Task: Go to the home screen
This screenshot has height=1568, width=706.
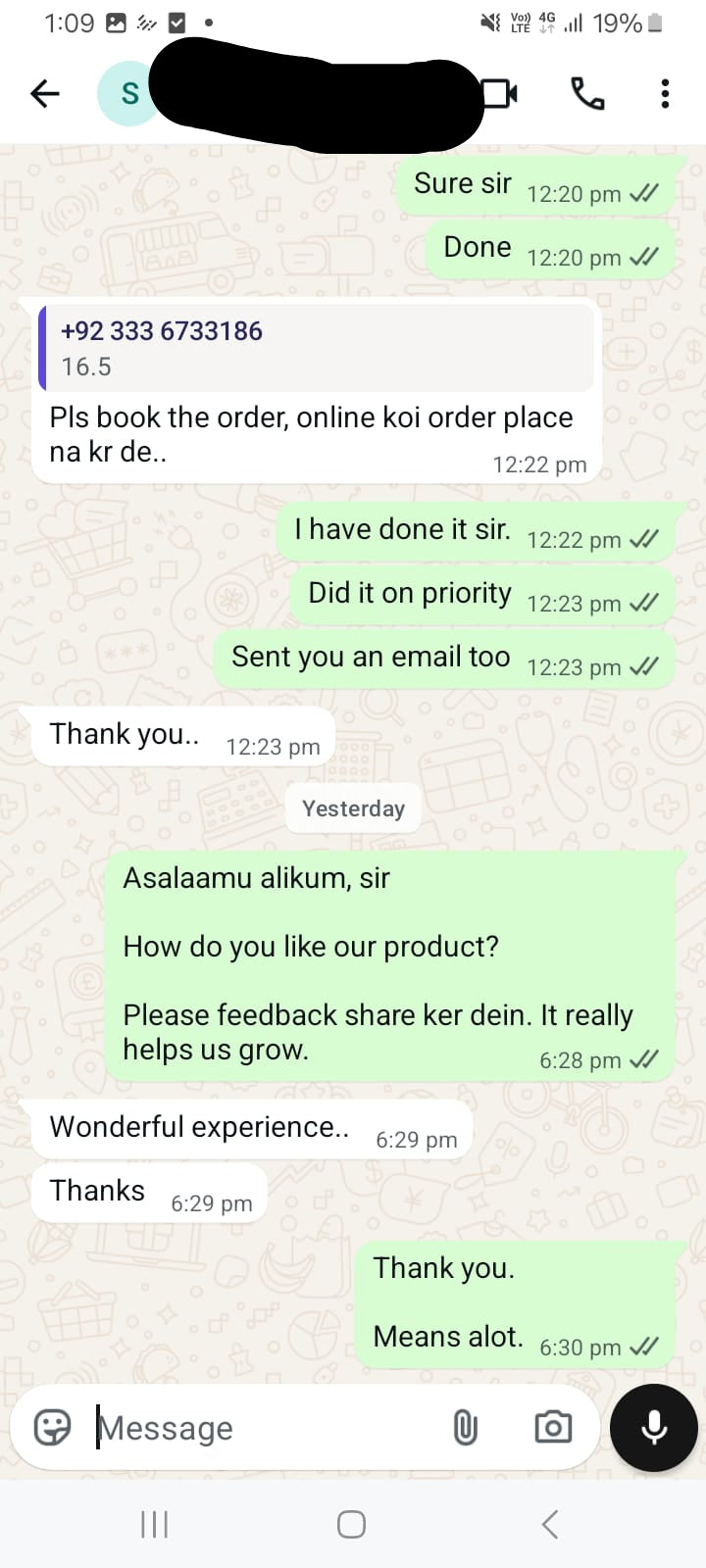Action: (x=352, y=1524)
